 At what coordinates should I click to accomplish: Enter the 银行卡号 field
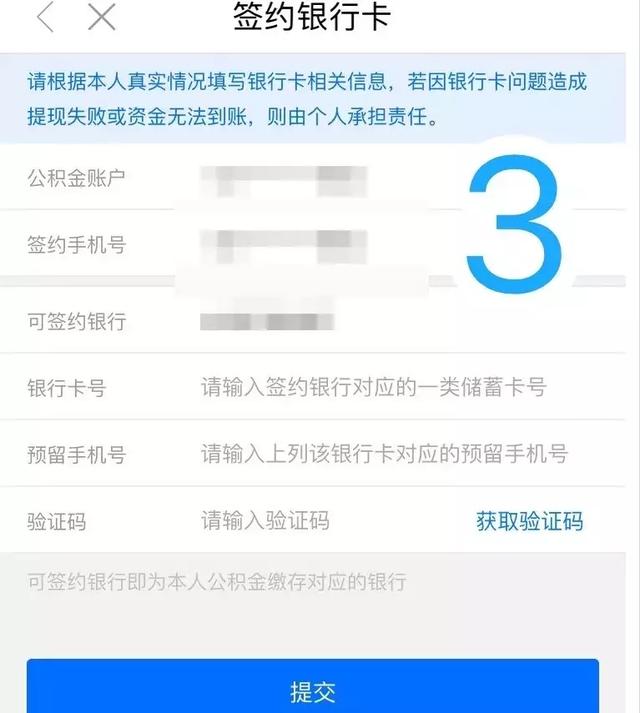click(x=374, y=387)
